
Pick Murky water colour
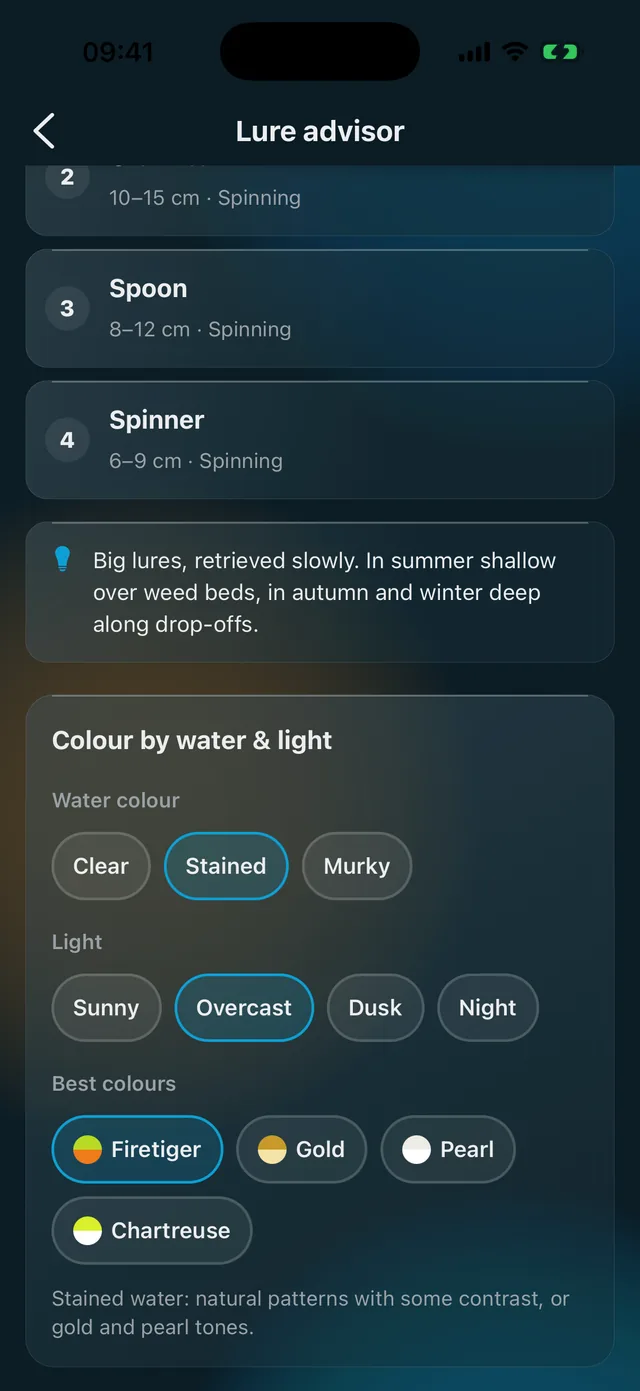[x=357, y=866]
